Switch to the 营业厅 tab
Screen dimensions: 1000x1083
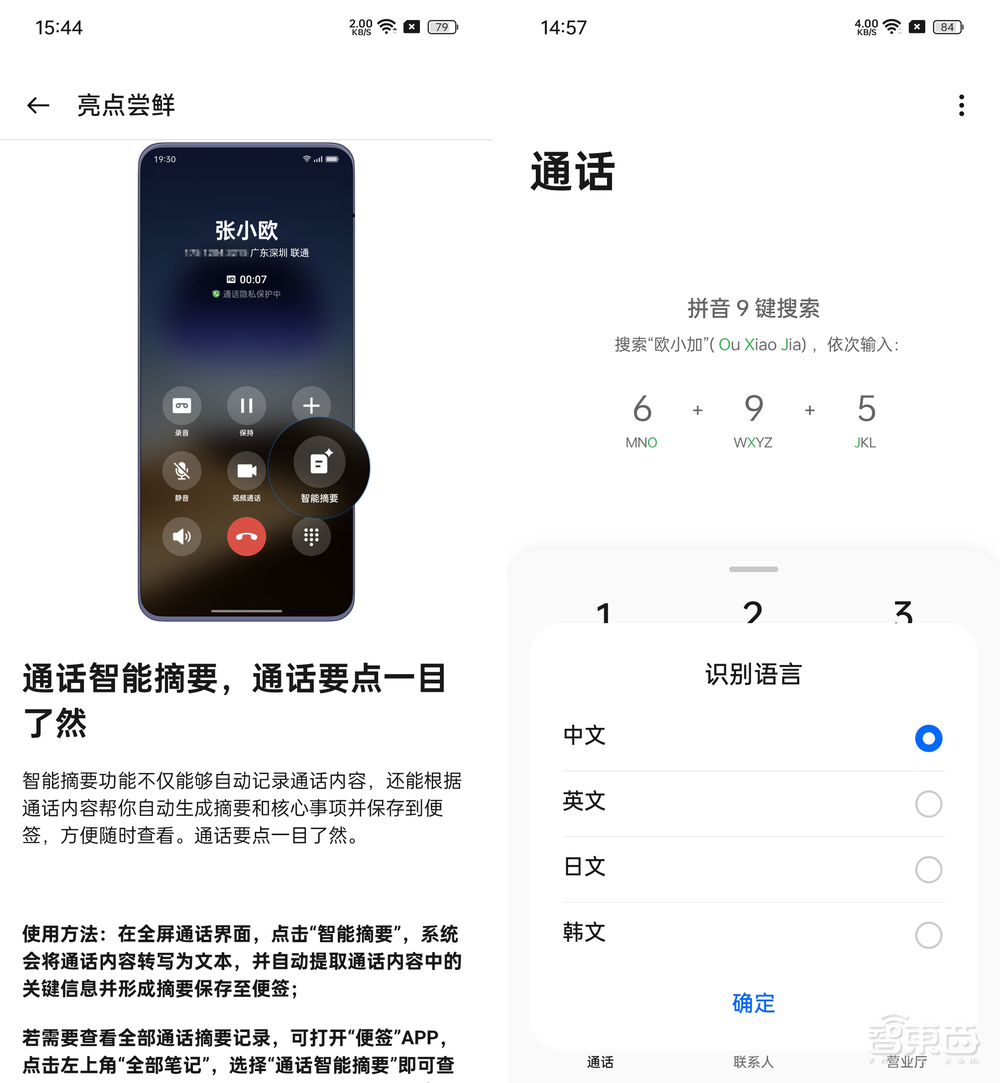point(906,1062)
